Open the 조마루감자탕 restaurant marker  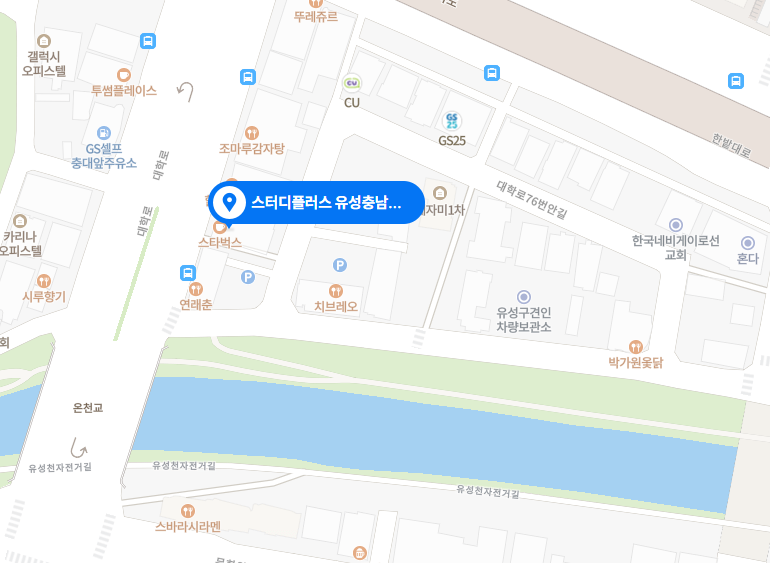[x=252, y=131]
